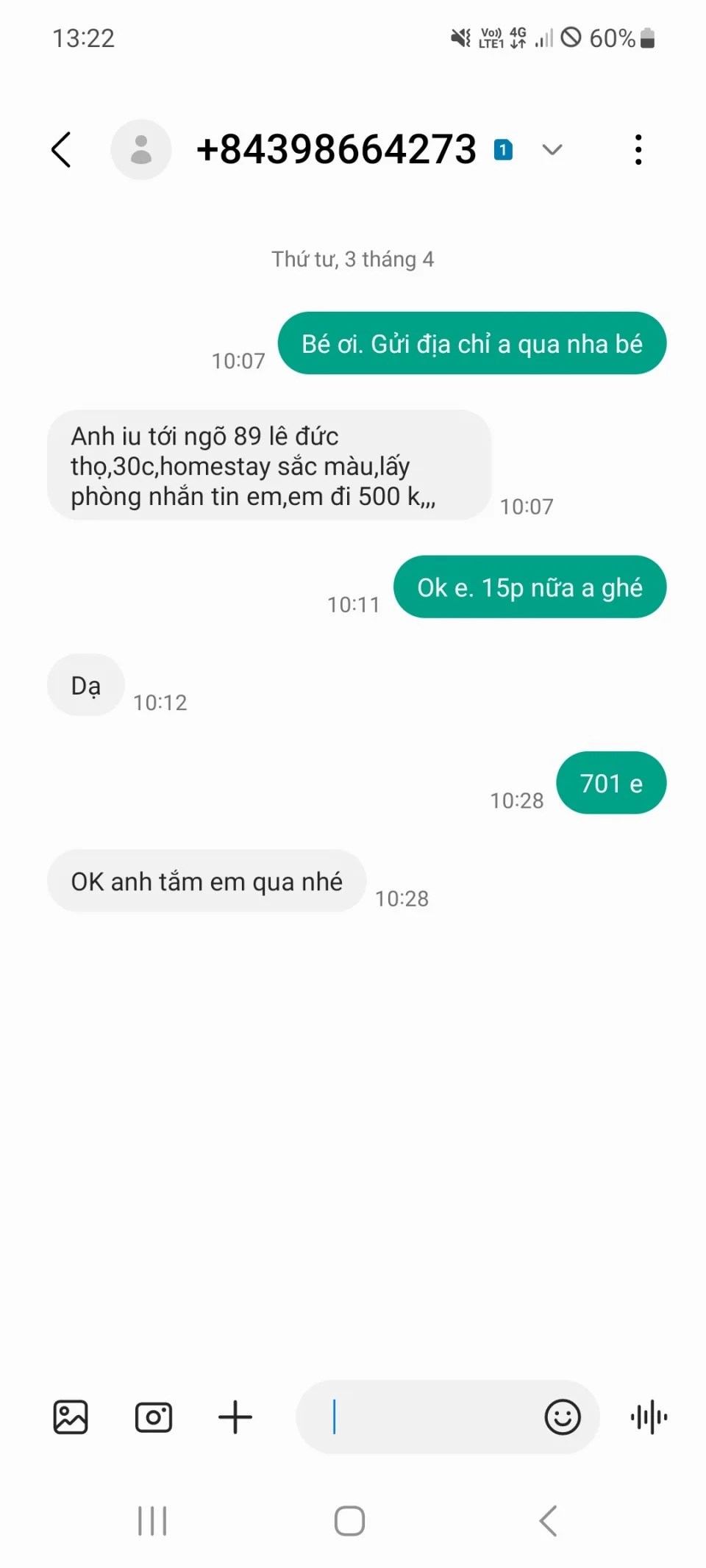This screenshot has height=1568, width=706.
Task: Open recent apps from navigation bar
Action: (152, 1520)
